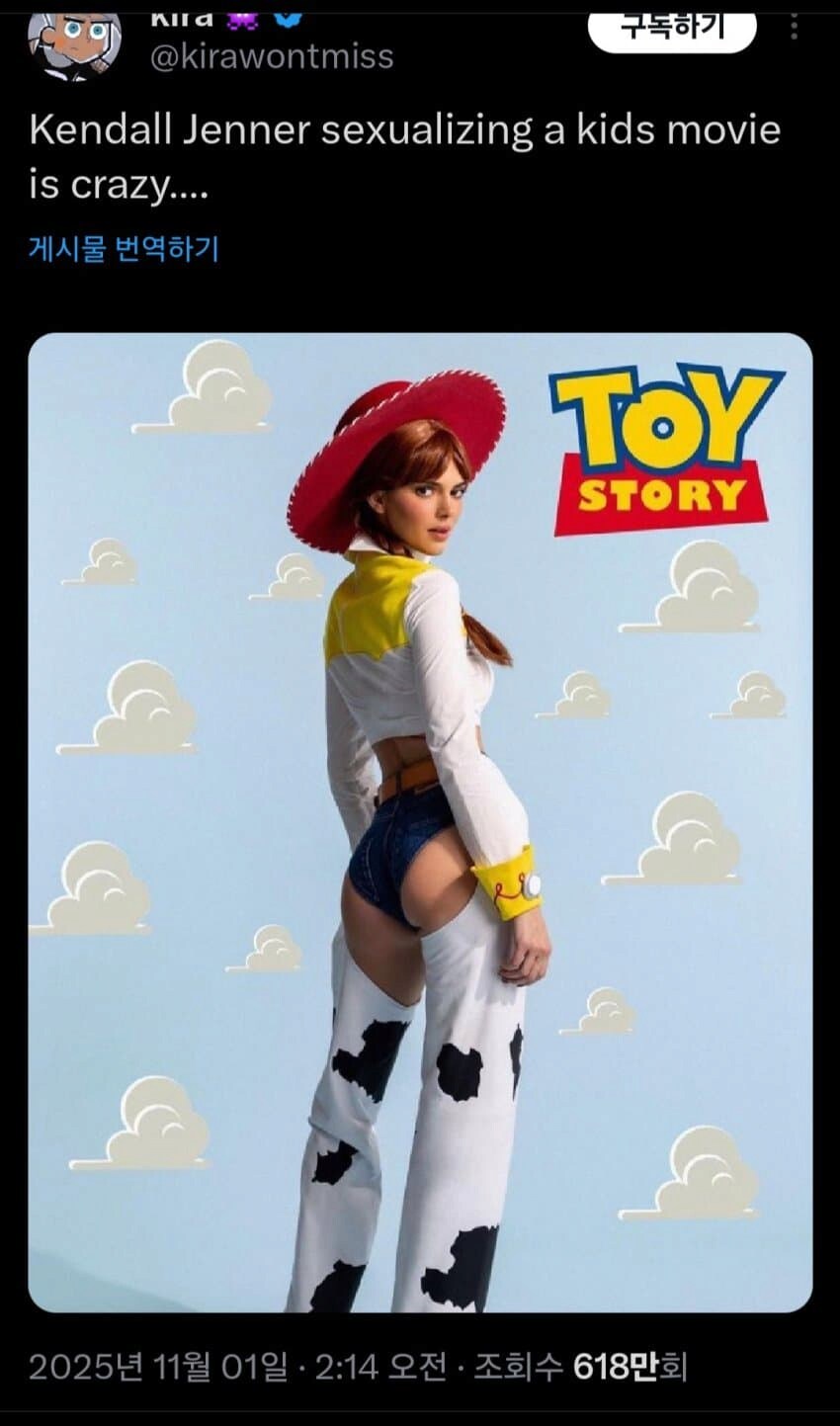Screen dimensions: 840x1426
Task: Open the @kirawontmiss handle
Action: pos(271,57)
